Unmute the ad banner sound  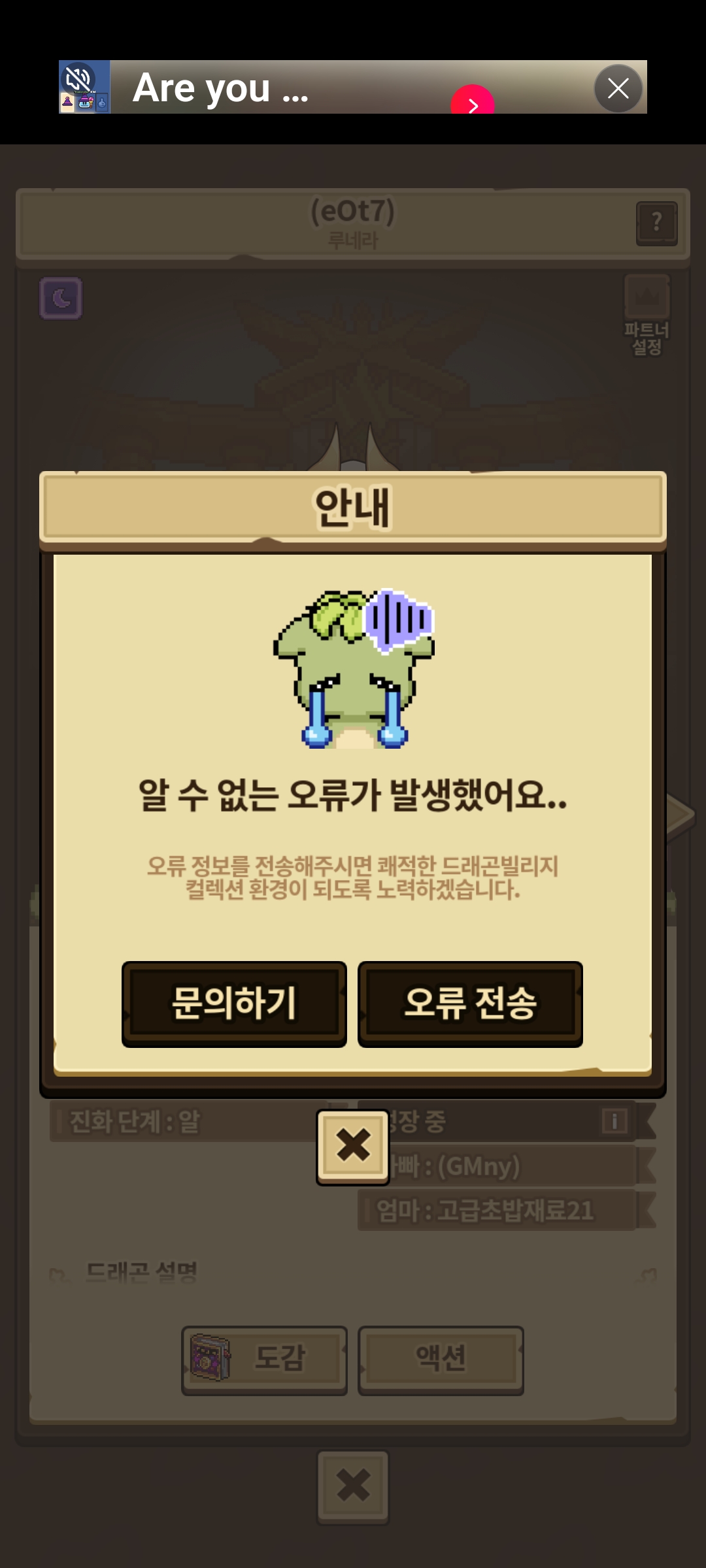coord(78,79)
